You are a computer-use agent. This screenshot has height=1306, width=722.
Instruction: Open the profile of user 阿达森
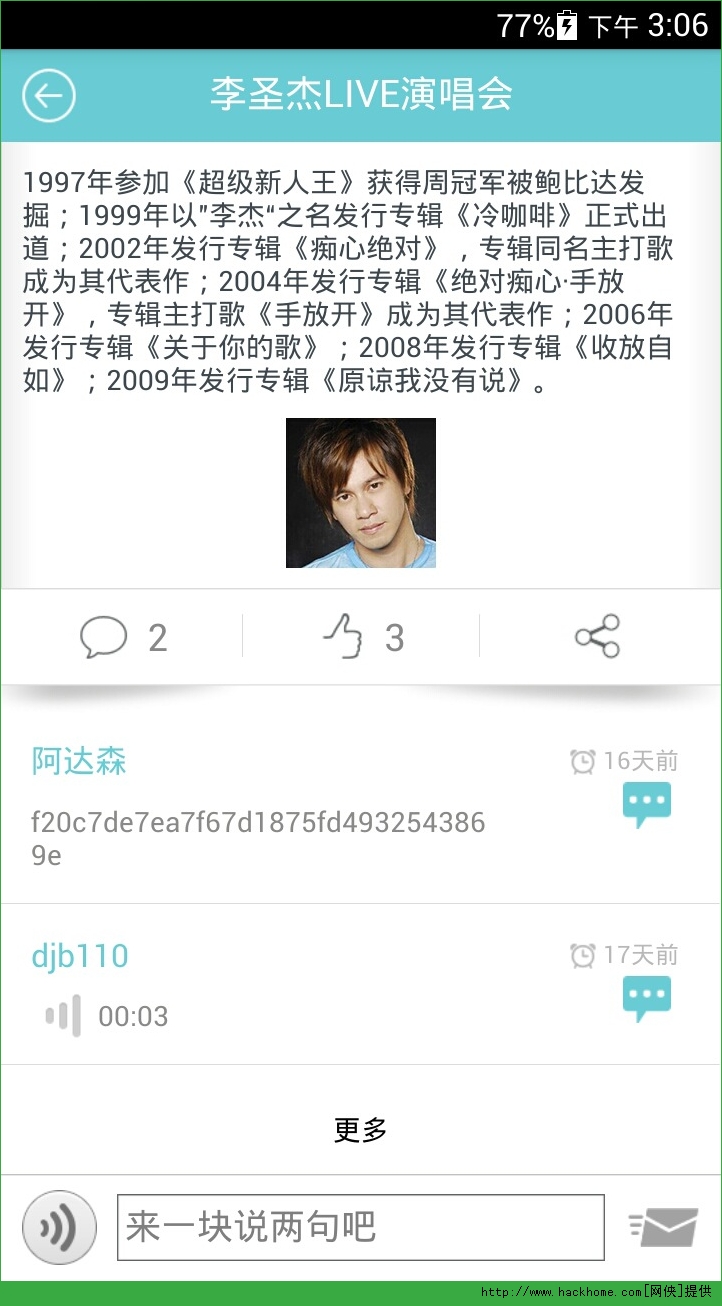pyautogui.click(x=79, y=761)
